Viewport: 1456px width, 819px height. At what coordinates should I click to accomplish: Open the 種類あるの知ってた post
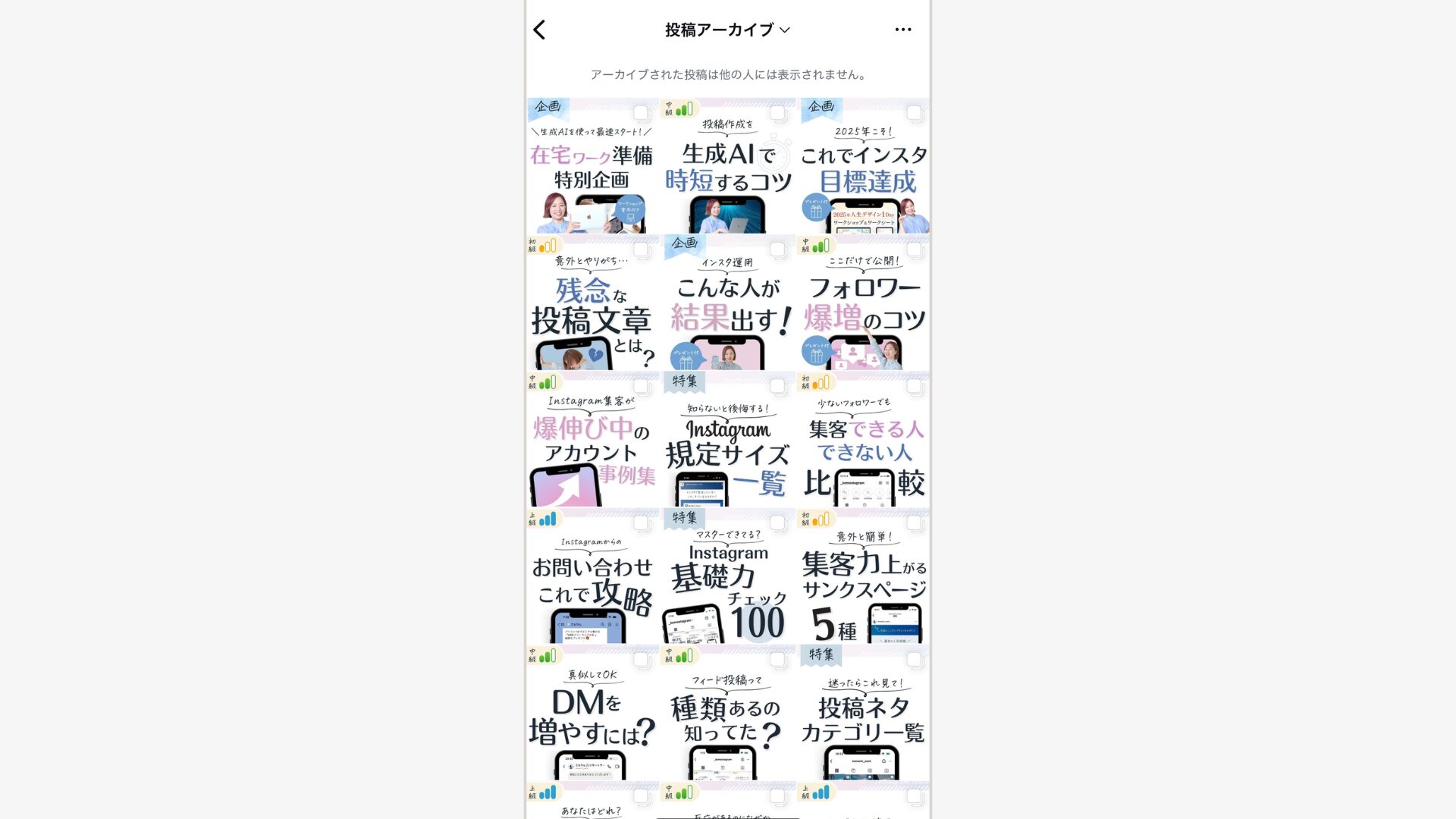pyautogui.click(x=728, y=712)
